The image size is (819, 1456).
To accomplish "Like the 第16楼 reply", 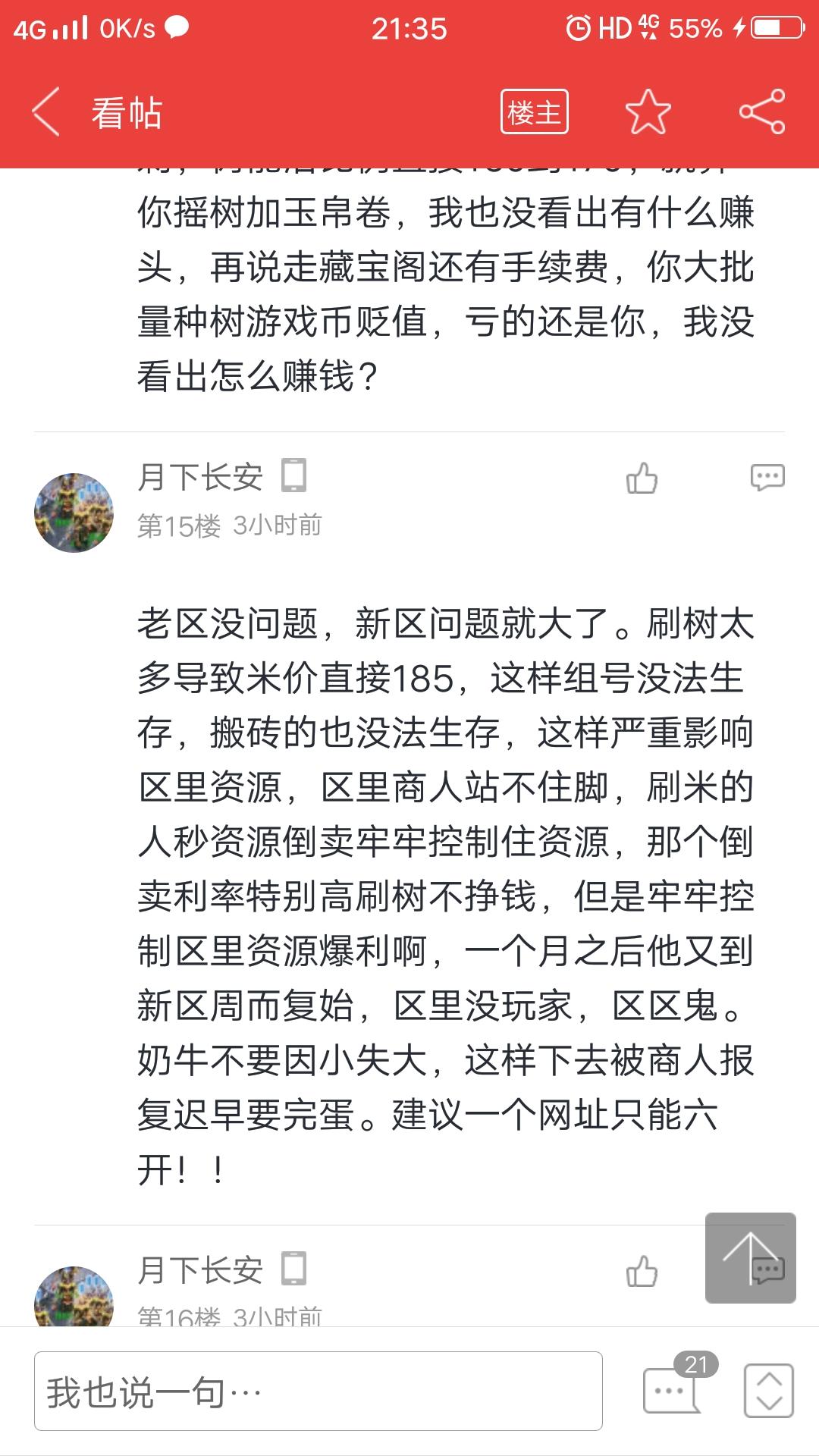I will click(x=642, y=1272).
